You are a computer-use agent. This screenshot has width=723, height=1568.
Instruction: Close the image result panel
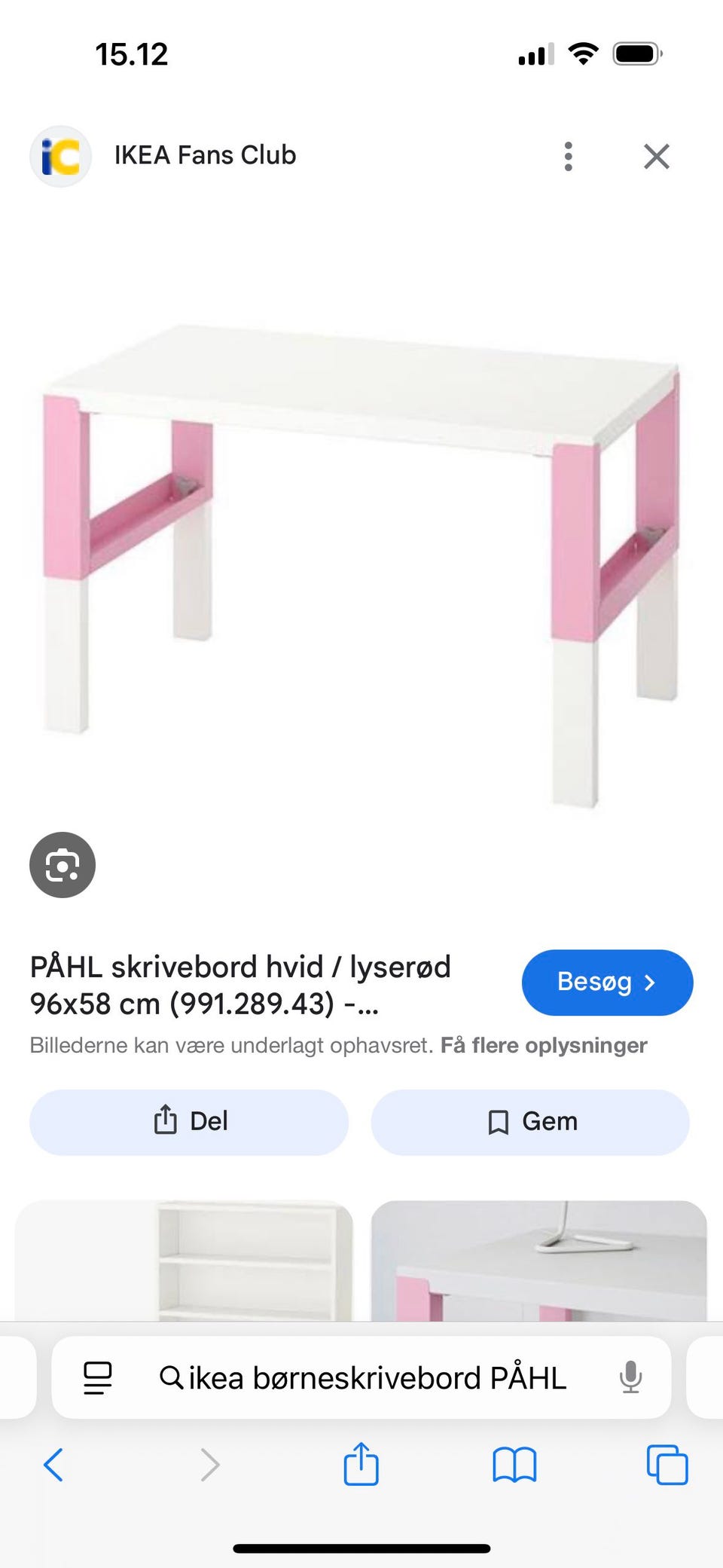[656, 155]
